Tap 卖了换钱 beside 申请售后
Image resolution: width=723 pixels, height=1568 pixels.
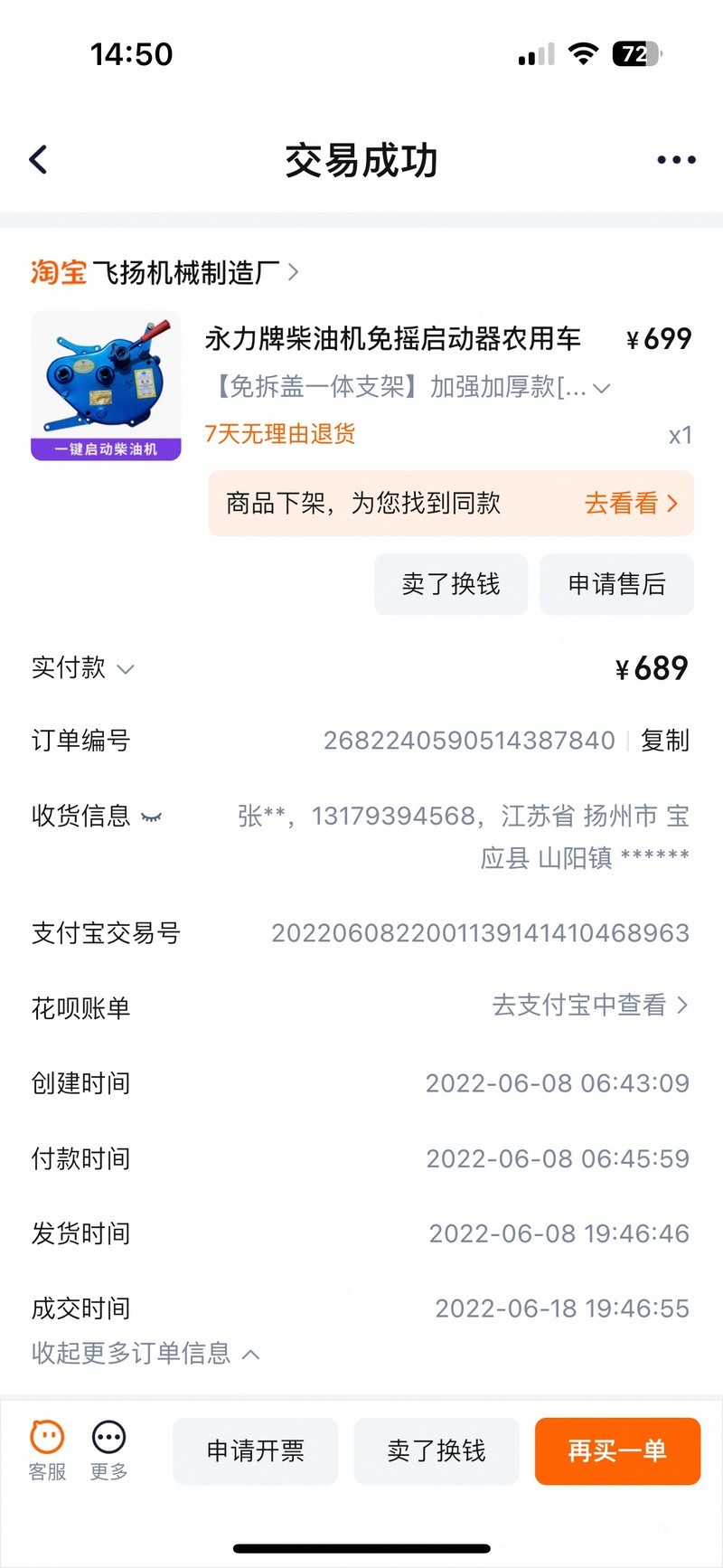point(451,584)
